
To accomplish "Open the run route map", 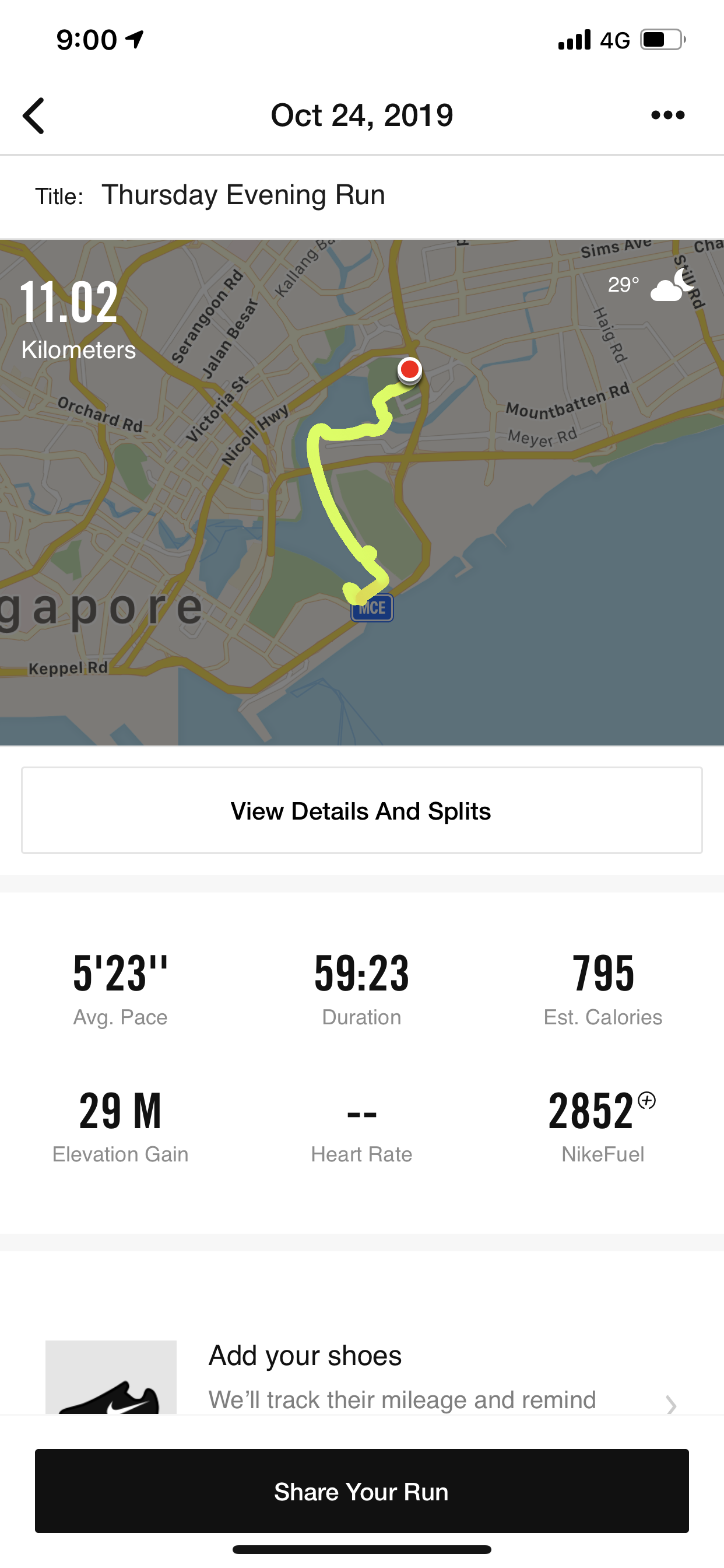I will pyautogui.click(x=362, y=492).
